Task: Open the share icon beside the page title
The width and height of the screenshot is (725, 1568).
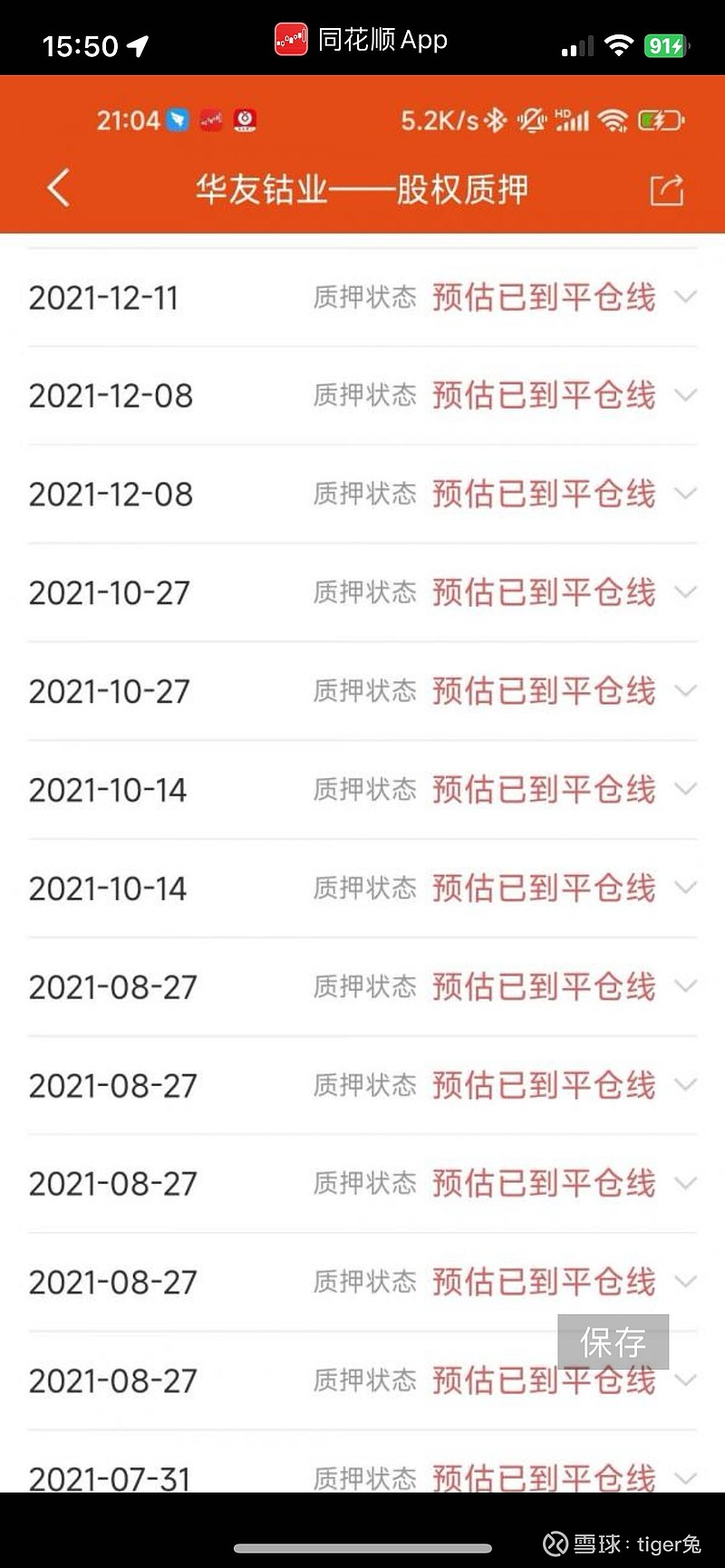Action: [667, 189]
